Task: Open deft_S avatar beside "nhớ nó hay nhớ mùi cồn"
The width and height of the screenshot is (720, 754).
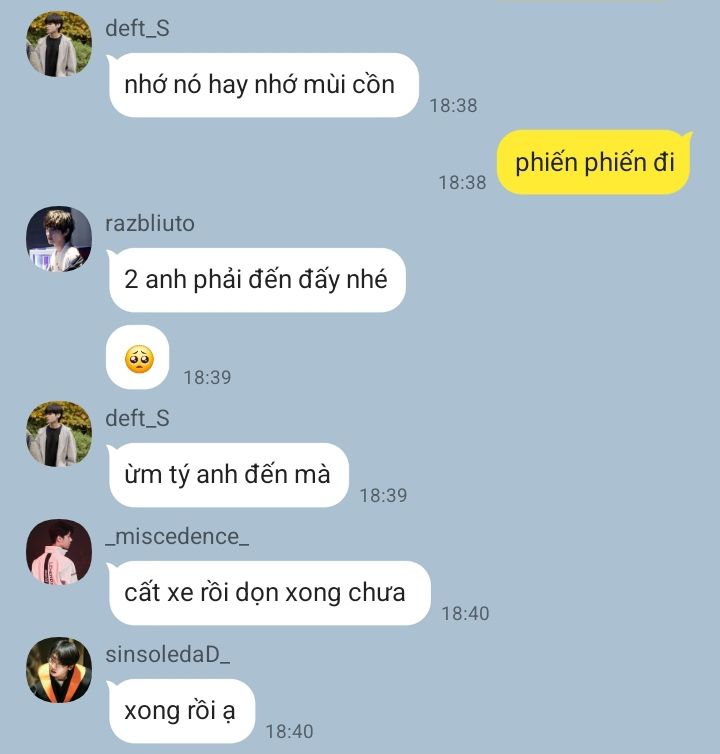Action: point(59,45)
